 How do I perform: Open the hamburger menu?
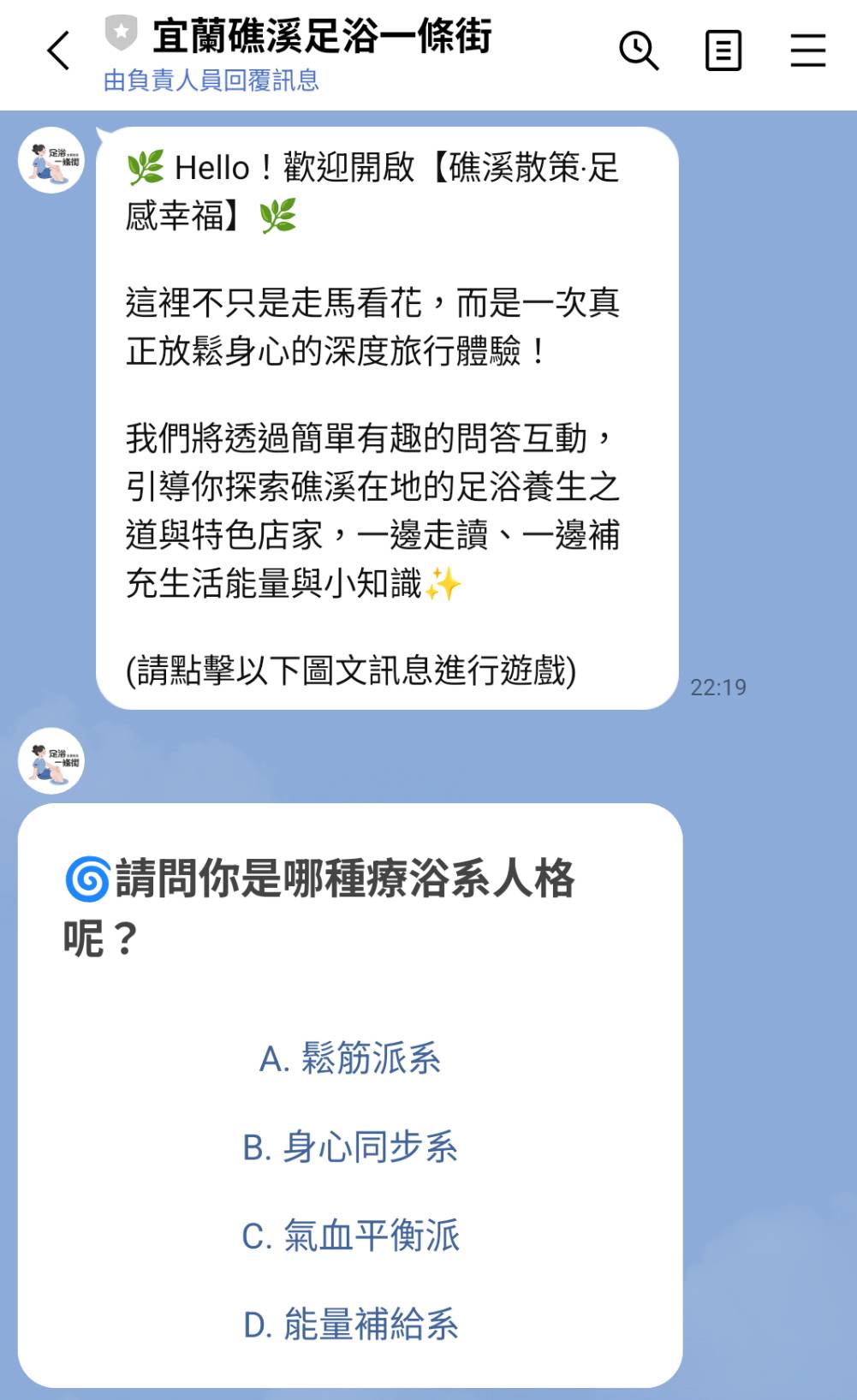pos(807,51)
